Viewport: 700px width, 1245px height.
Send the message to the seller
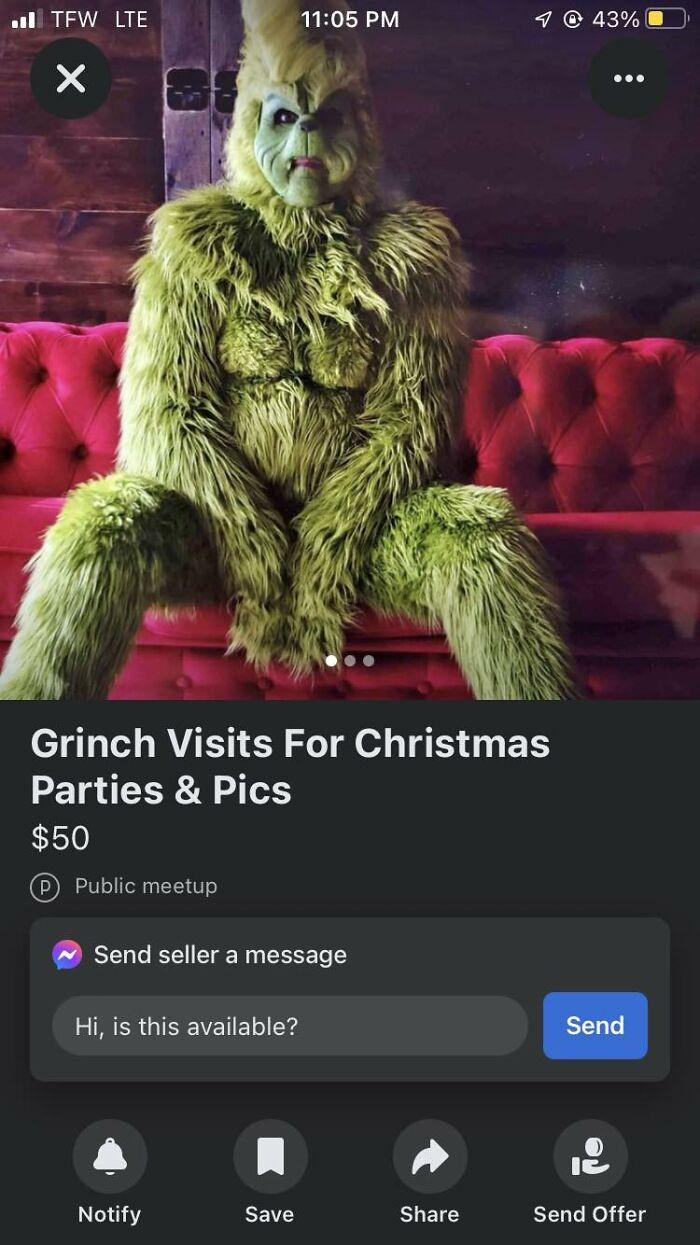(x=595, y=1025)
